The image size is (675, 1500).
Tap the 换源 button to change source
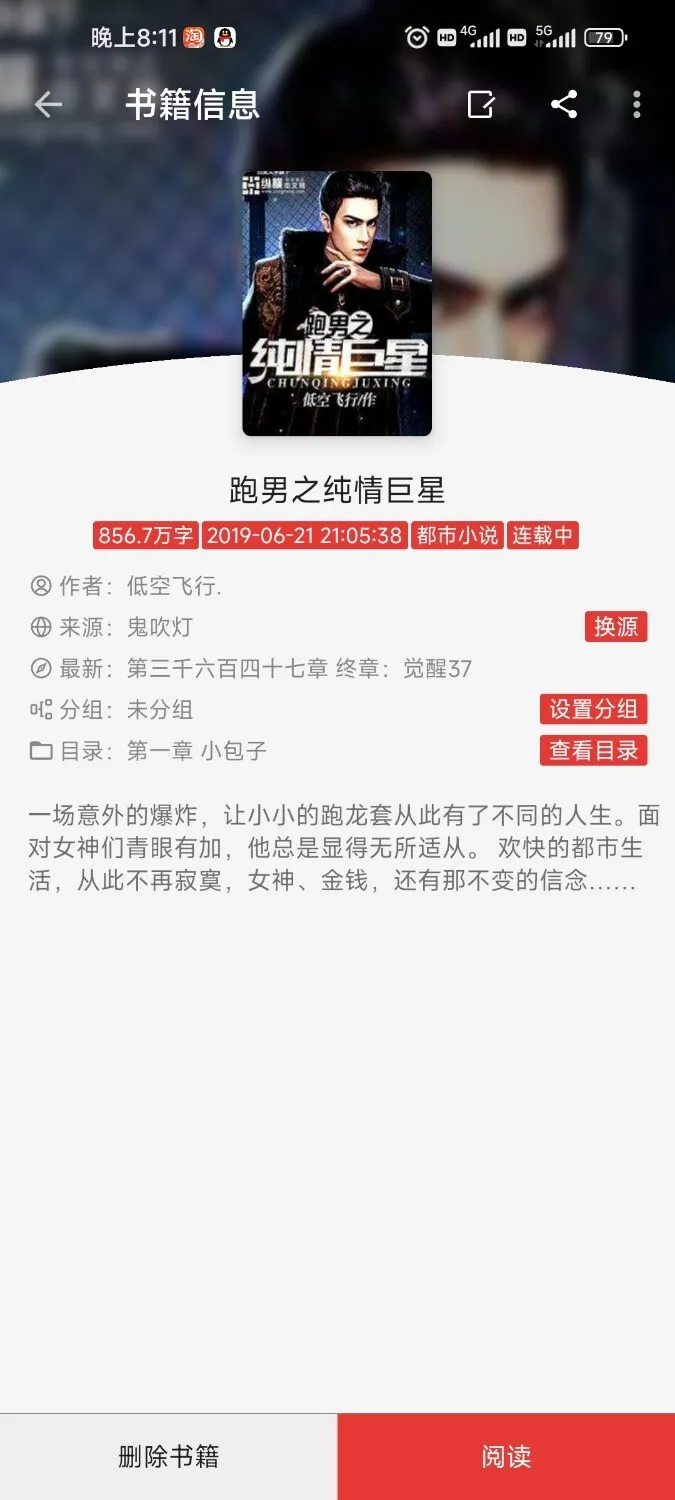pyautogui.click(x=616, y=627)
